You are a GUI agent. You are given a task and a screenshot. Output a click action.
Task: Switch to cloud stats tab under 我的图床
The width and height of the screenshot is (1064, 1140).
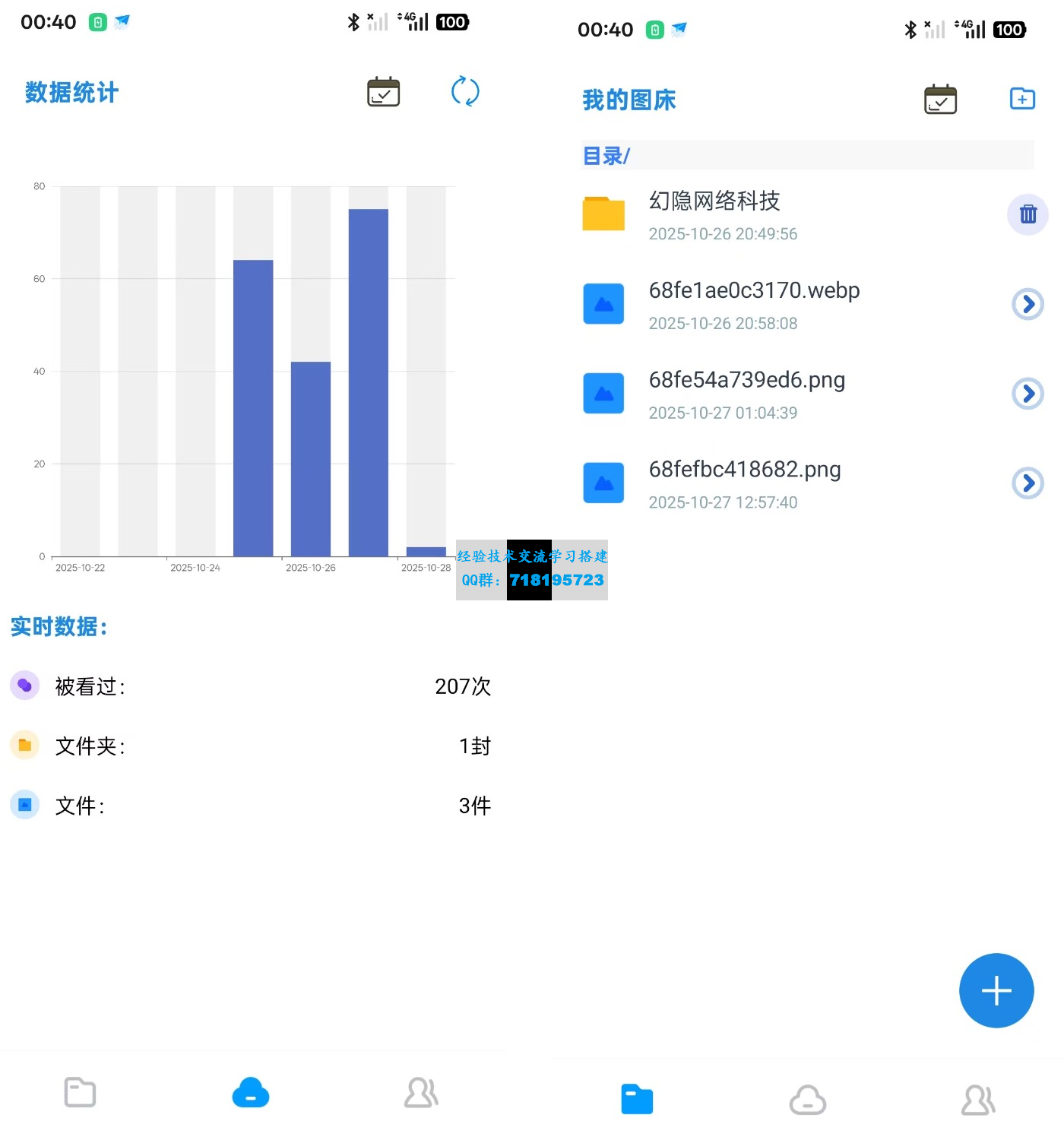click(807, 1100)
